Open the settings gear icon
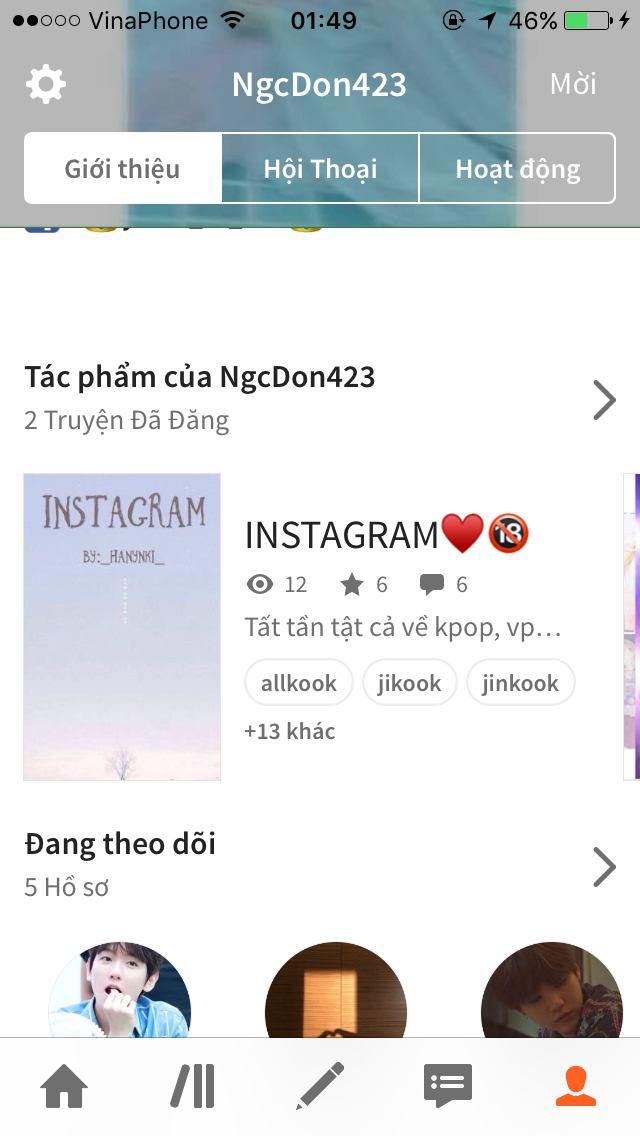The height and width of the screenshot is (1136, 640). (x=46, y=84)
